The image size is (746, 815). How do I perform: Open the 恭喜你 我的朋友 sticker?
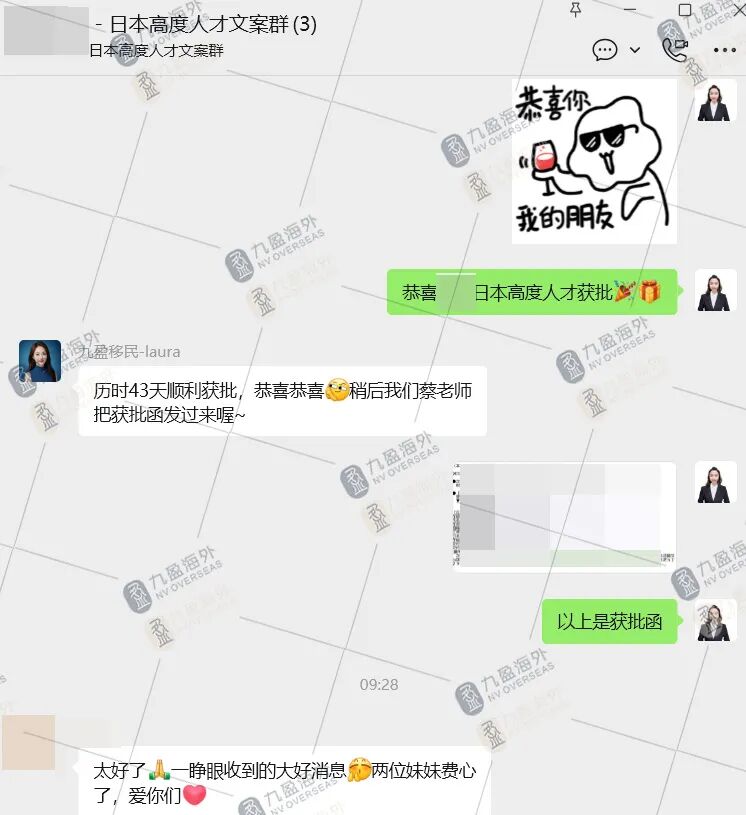pyautogui.click(x=594, y=161)
